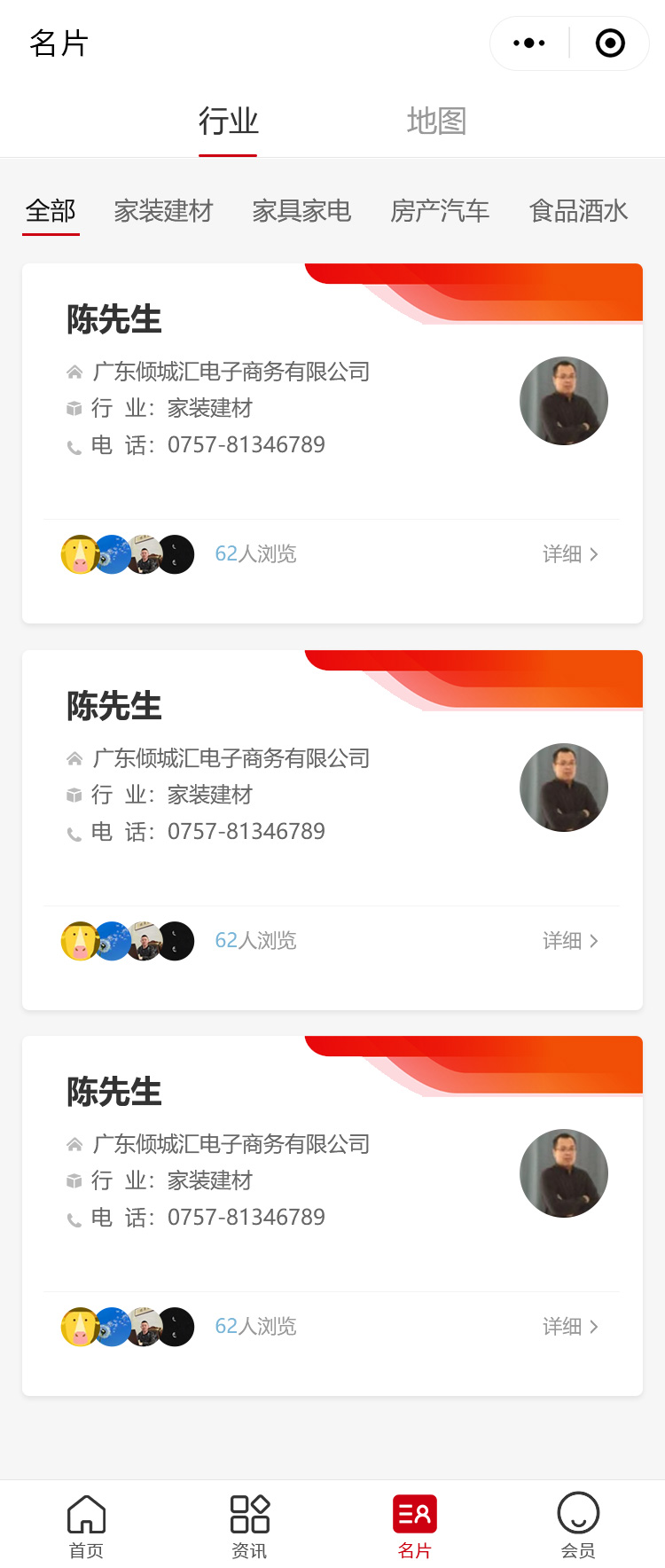Filter by 家装建材 category
The height and width of the screenshot is (1568, 665).
163,211
